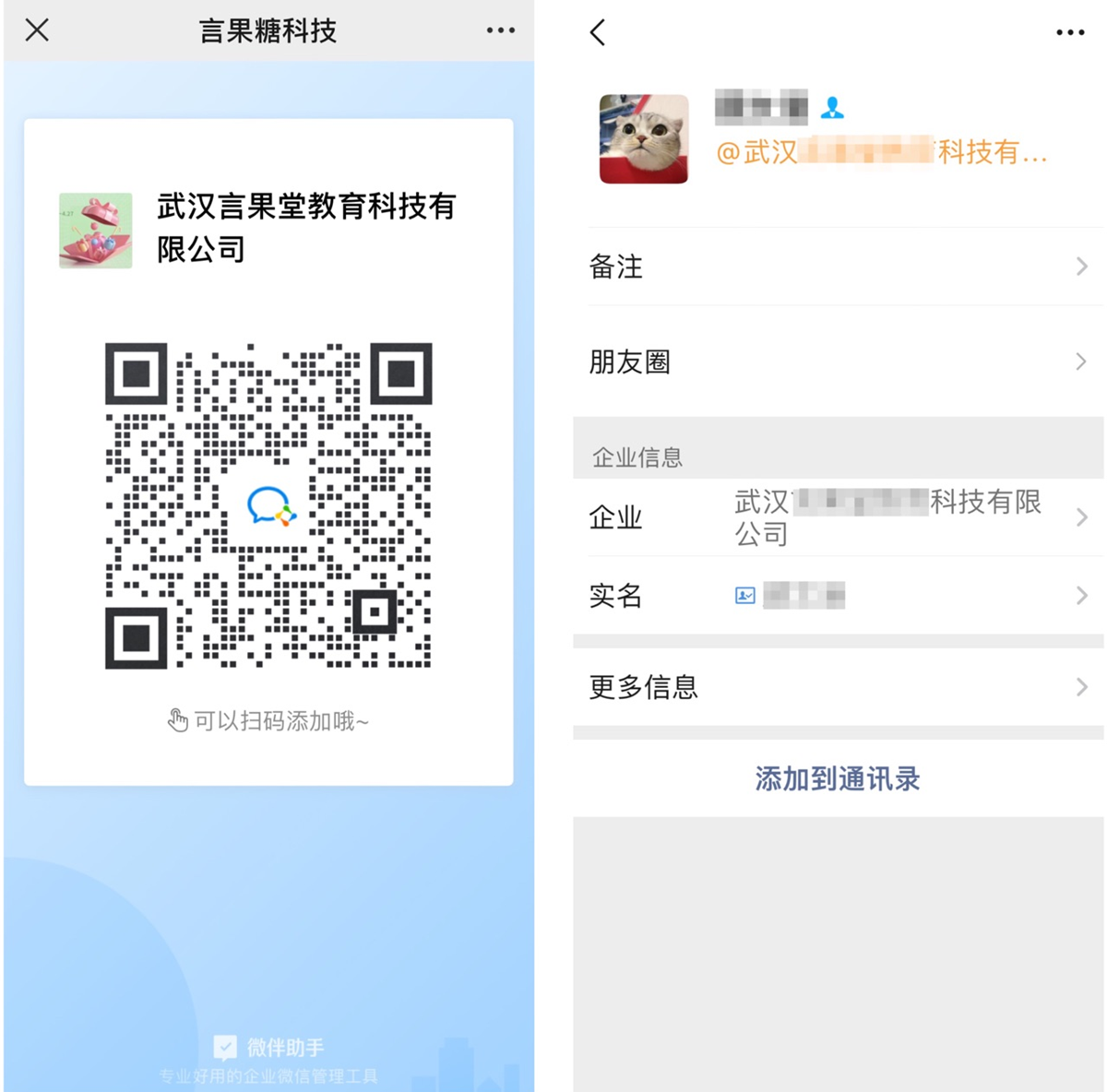View the cat profile avatar
The width and height of the screenshot is (1107, 1092).
644,139
